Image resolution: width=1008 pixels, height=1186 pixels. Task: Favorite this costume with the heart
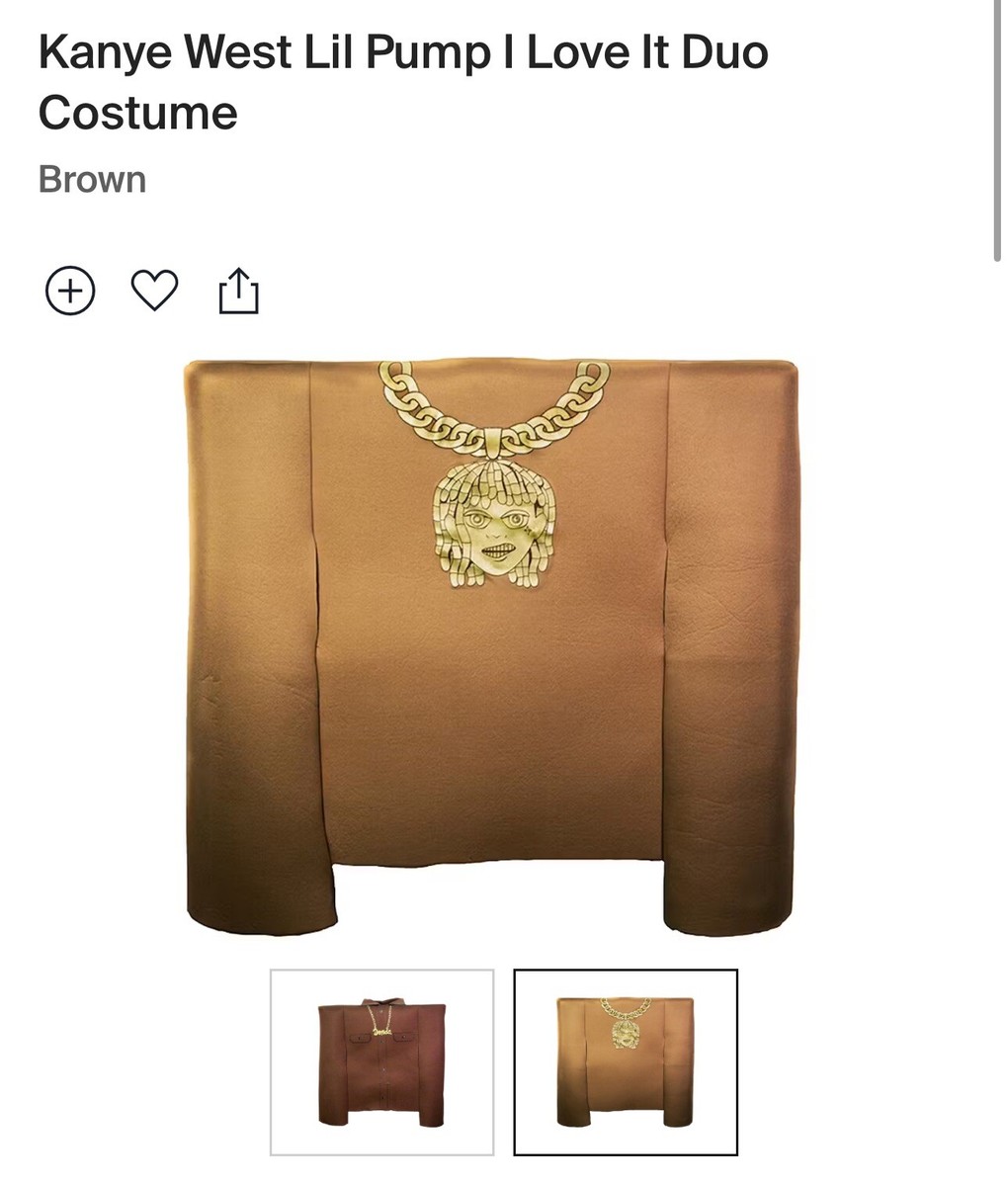pos(155,292)
